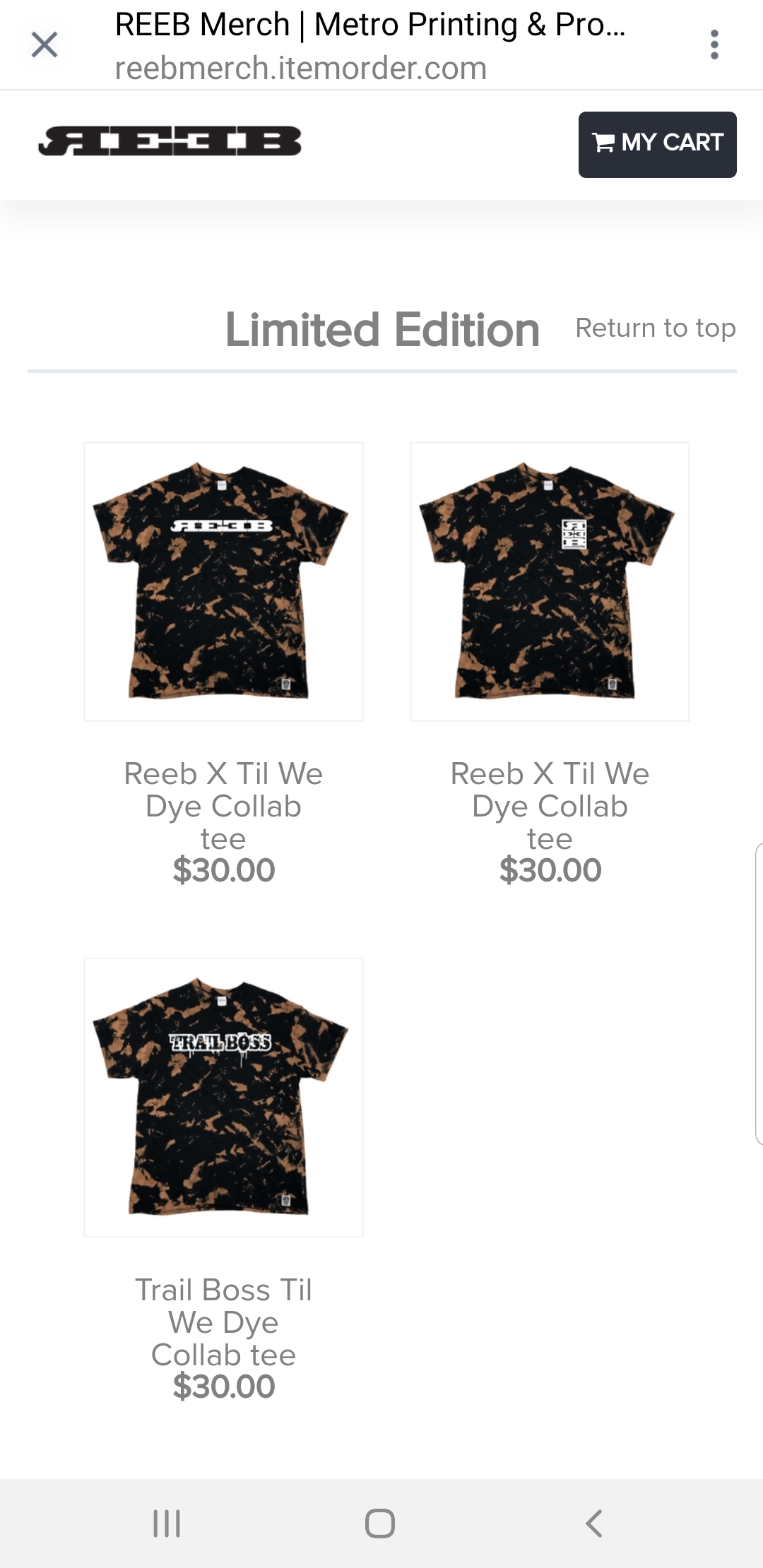Screen dimensions: 763x1568
Task: Open the browser overflow menu
Action: 714,44
